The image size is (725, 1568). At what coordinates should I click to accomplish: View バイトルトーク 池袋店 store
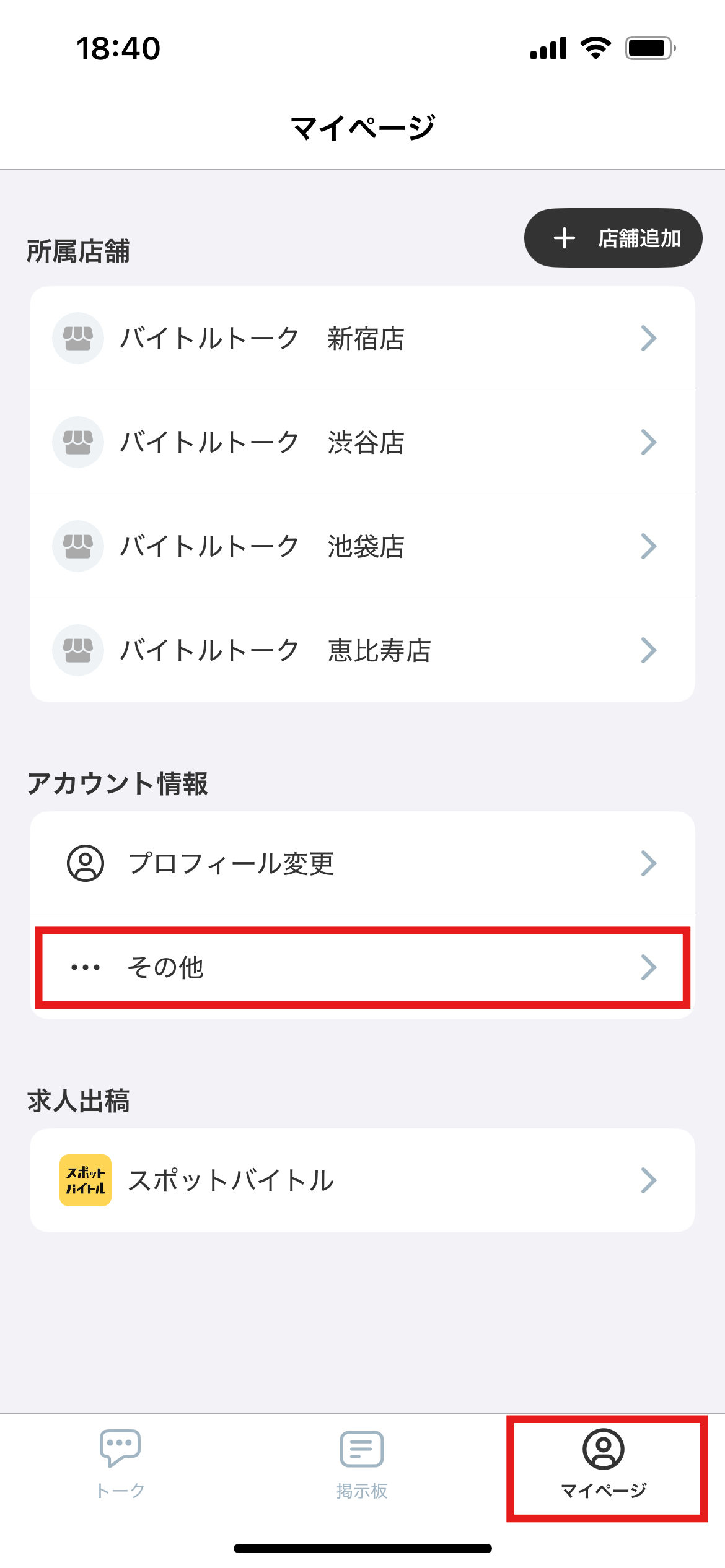click(362, 546)
